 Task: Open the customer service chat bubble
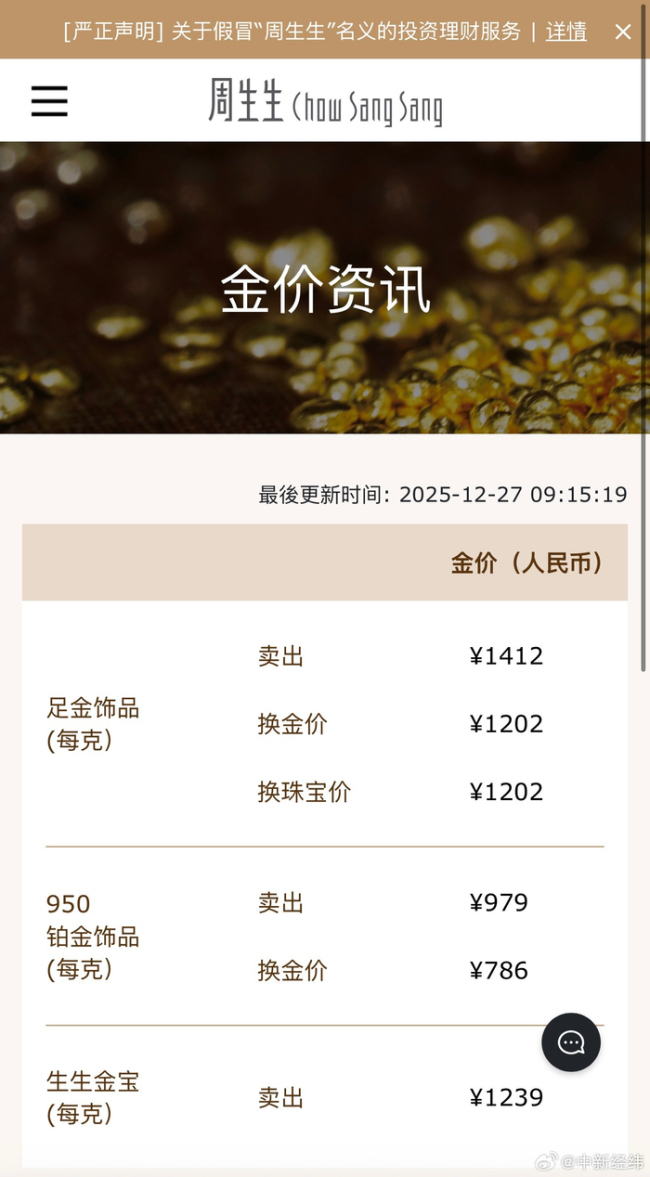(571, 1043)
